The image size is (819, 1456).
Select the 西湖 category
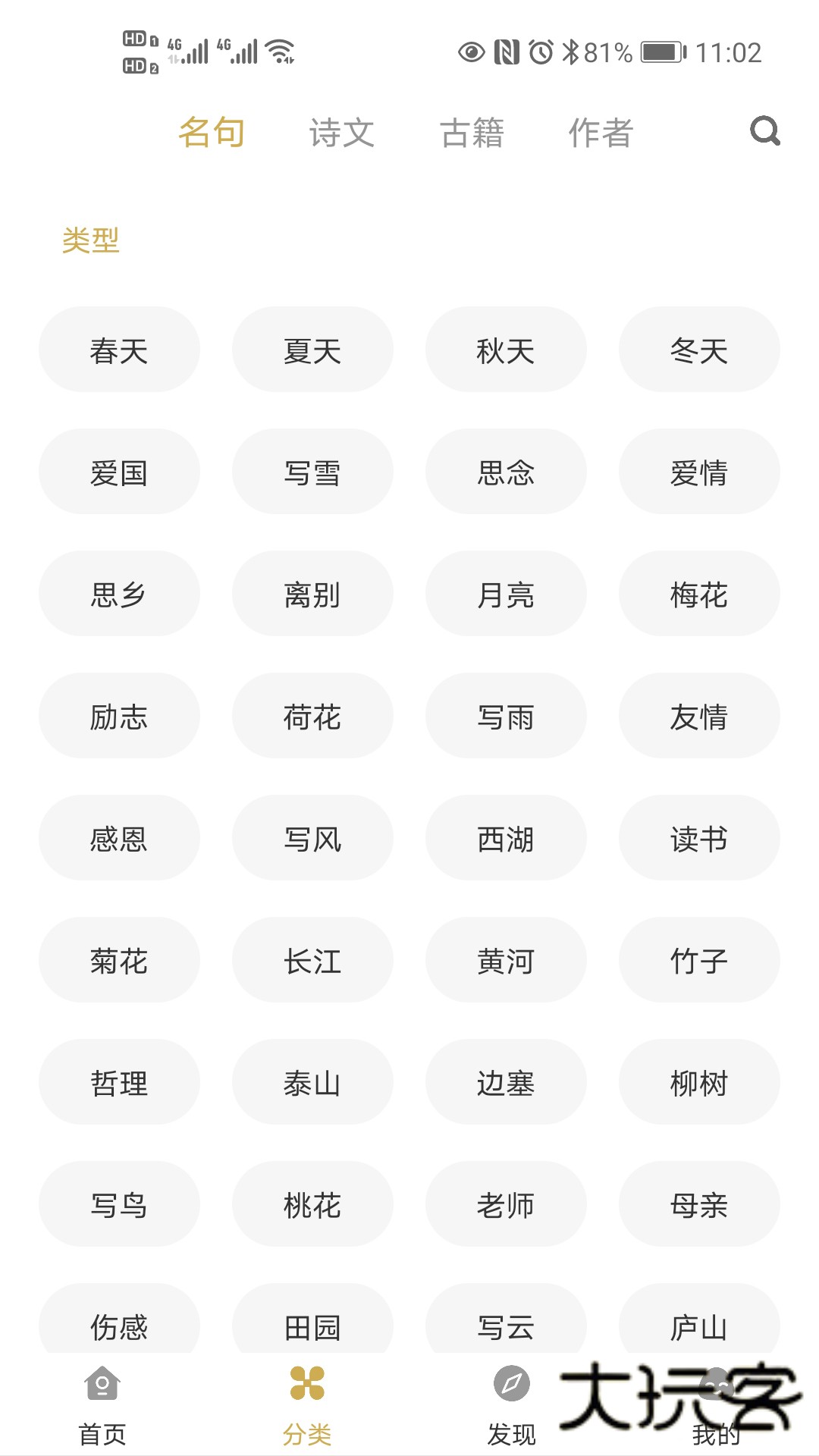tap(506, 839)
